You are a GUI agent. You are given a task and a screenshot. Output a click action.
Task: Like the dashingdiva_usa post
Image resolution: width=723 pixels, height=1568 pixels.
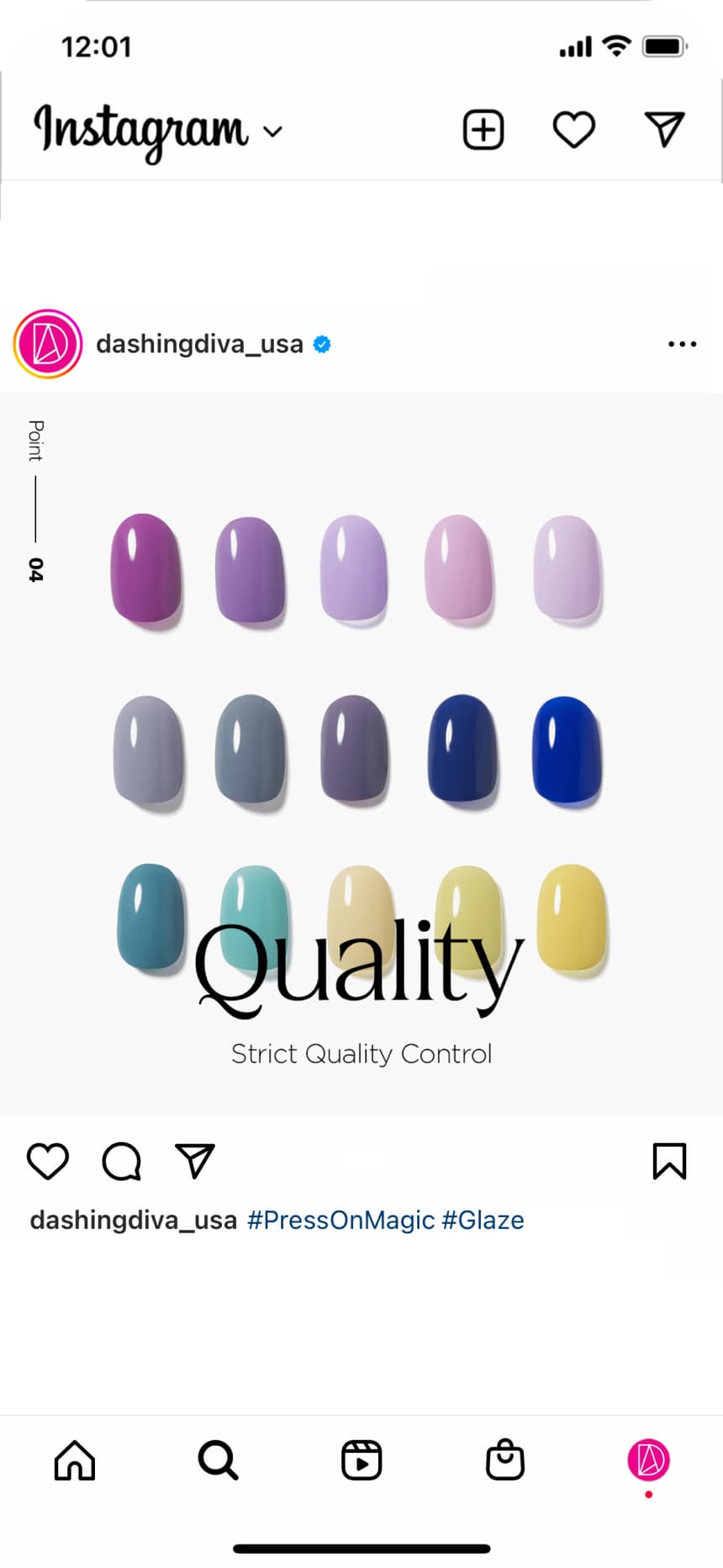pyautogui.click(x=48, y=1162)
